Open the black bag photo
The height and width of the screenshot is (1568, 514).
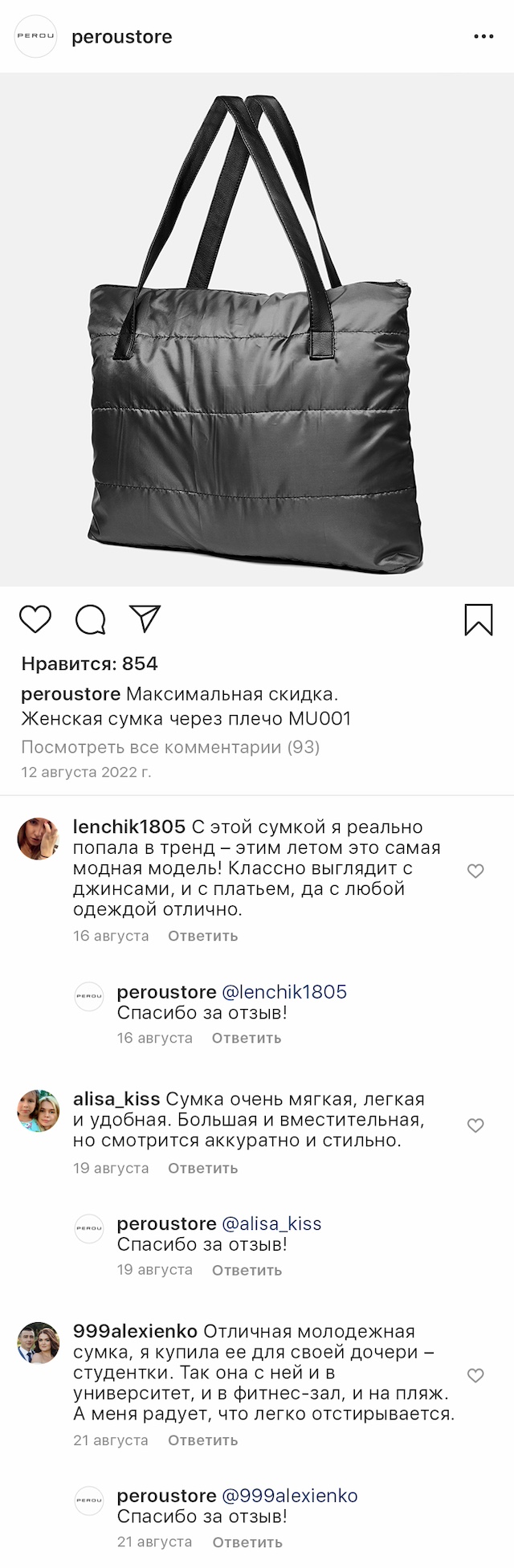click(x=257, y=329)
